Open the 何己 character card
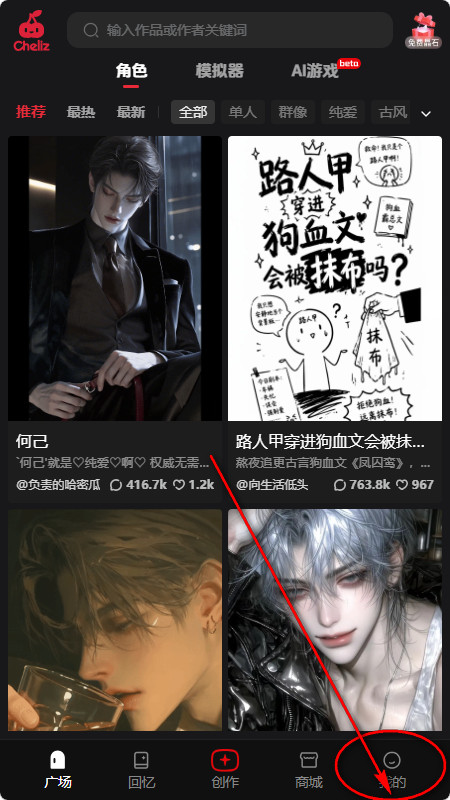 tap(115, 319)
